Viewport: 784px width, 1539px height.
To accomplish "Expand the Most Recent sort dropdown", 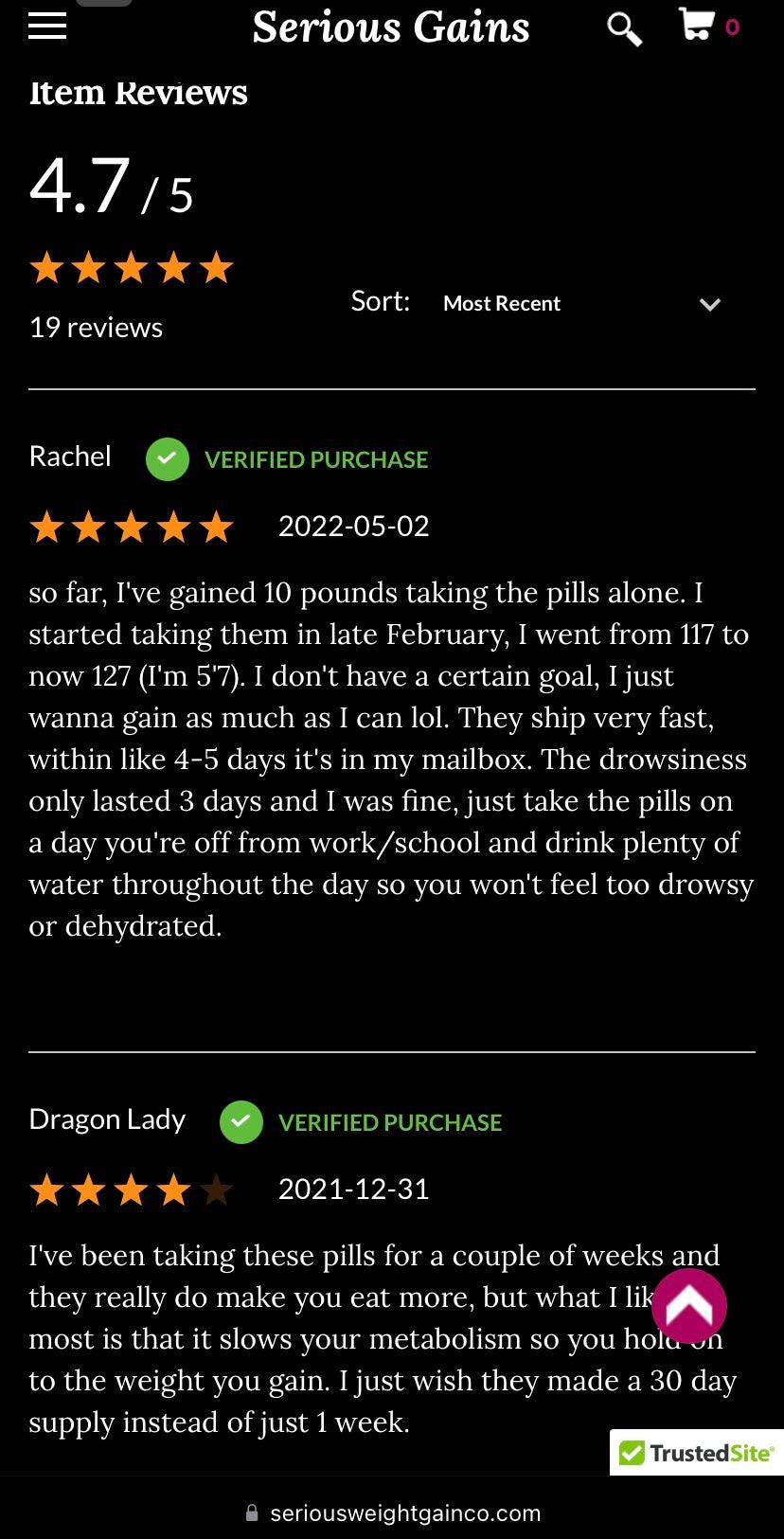I will tap(580, 304).
